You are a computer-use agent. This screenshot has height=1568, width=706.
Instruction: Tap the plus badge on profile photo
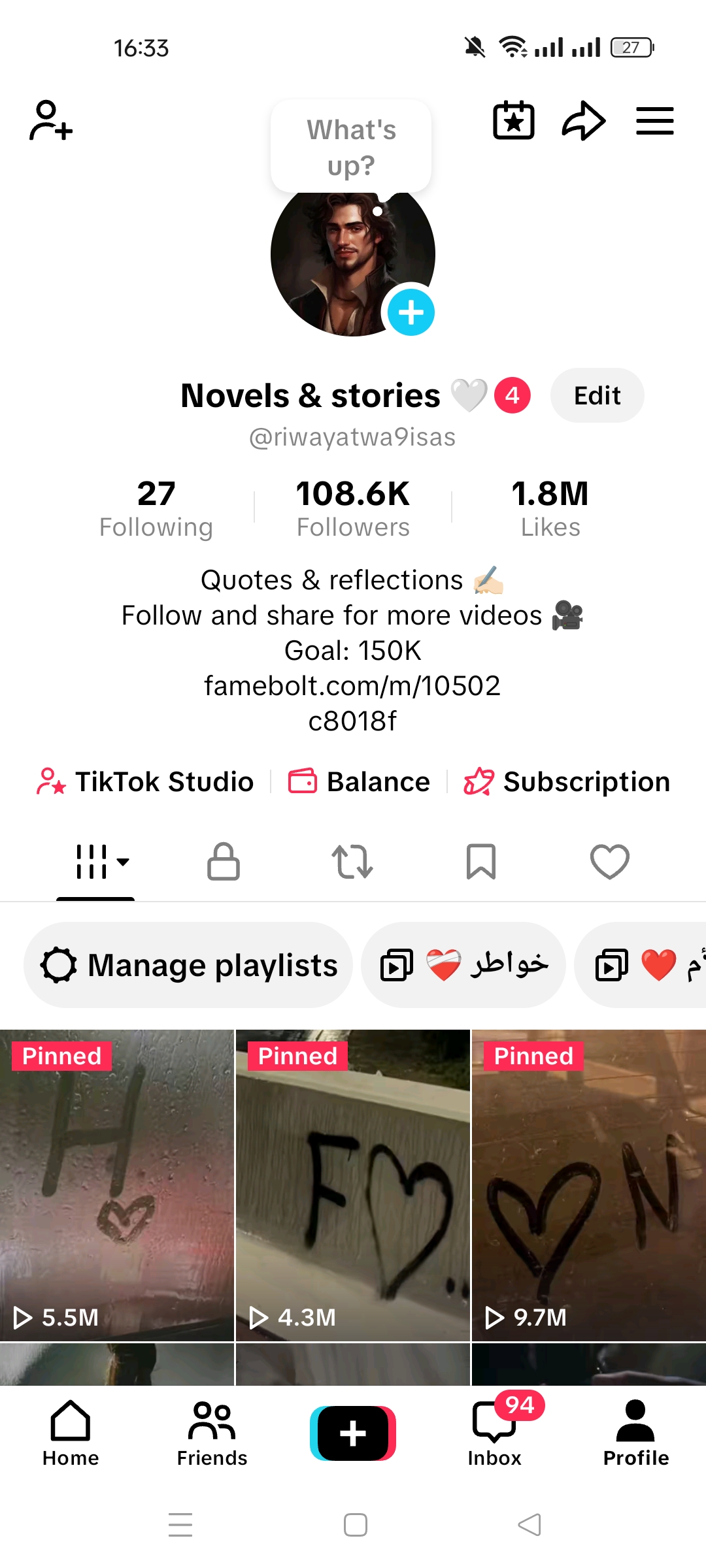411,312
